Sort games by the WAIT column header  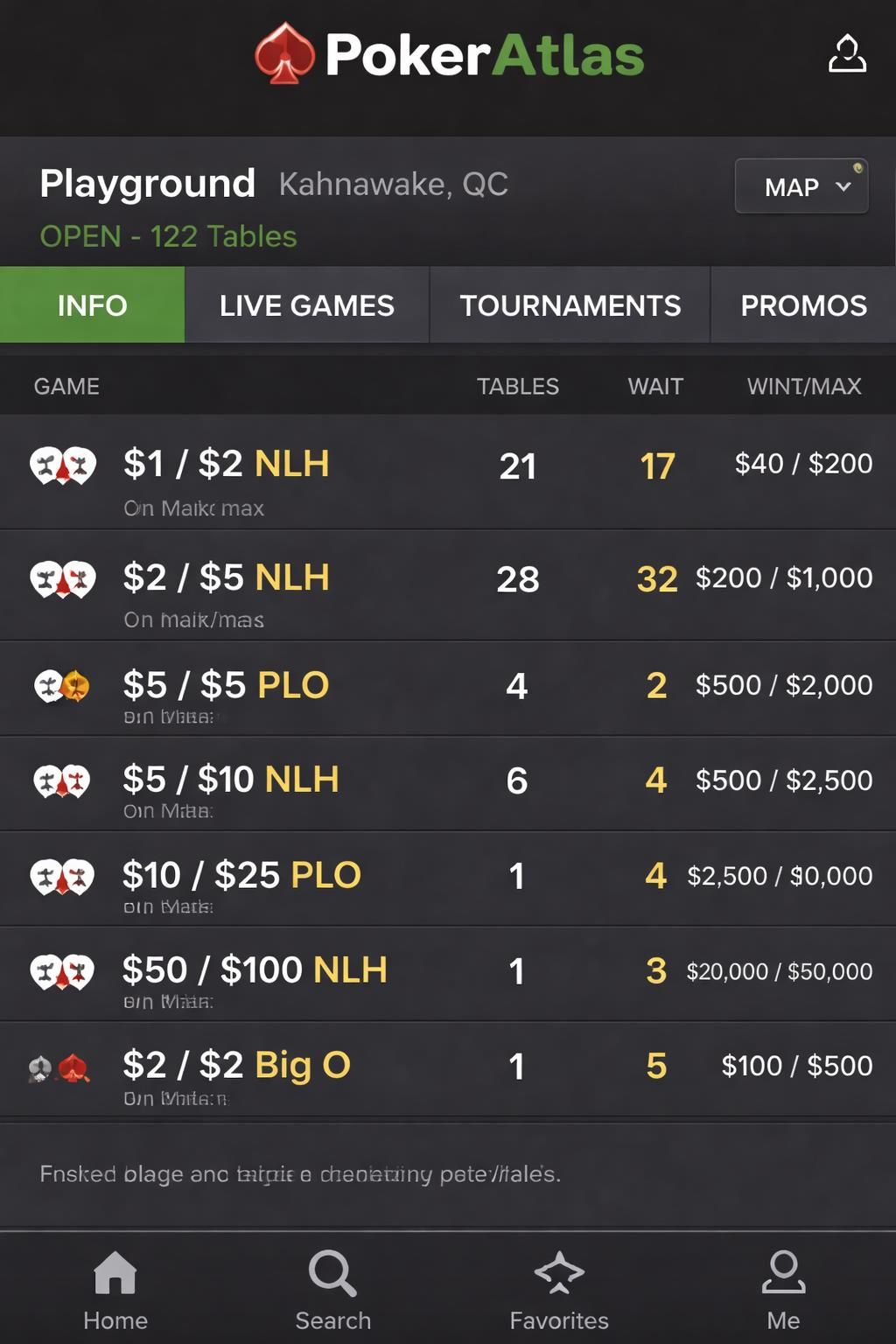(654, 386)
